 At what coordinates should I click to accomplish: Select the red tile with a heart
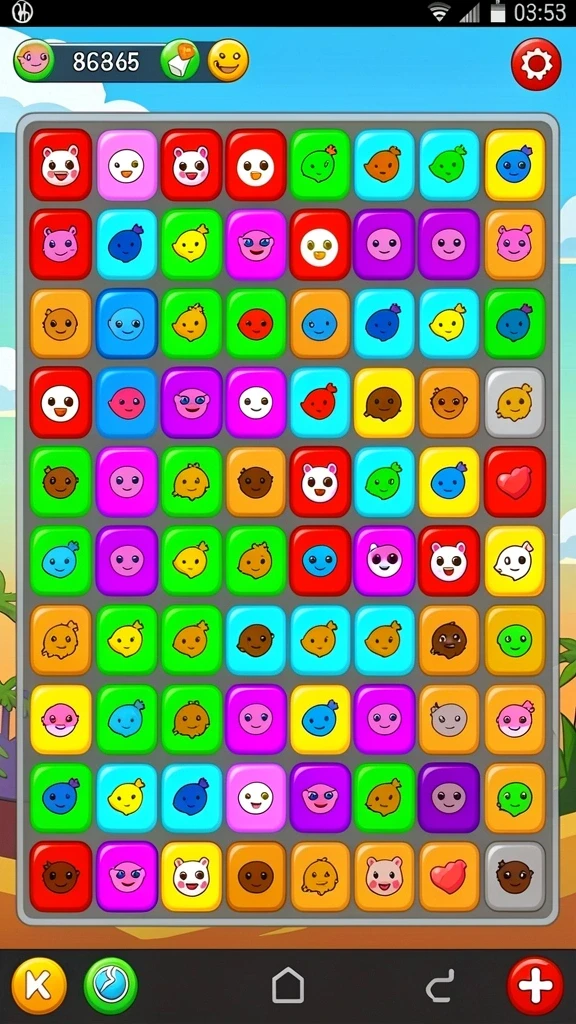515,482
